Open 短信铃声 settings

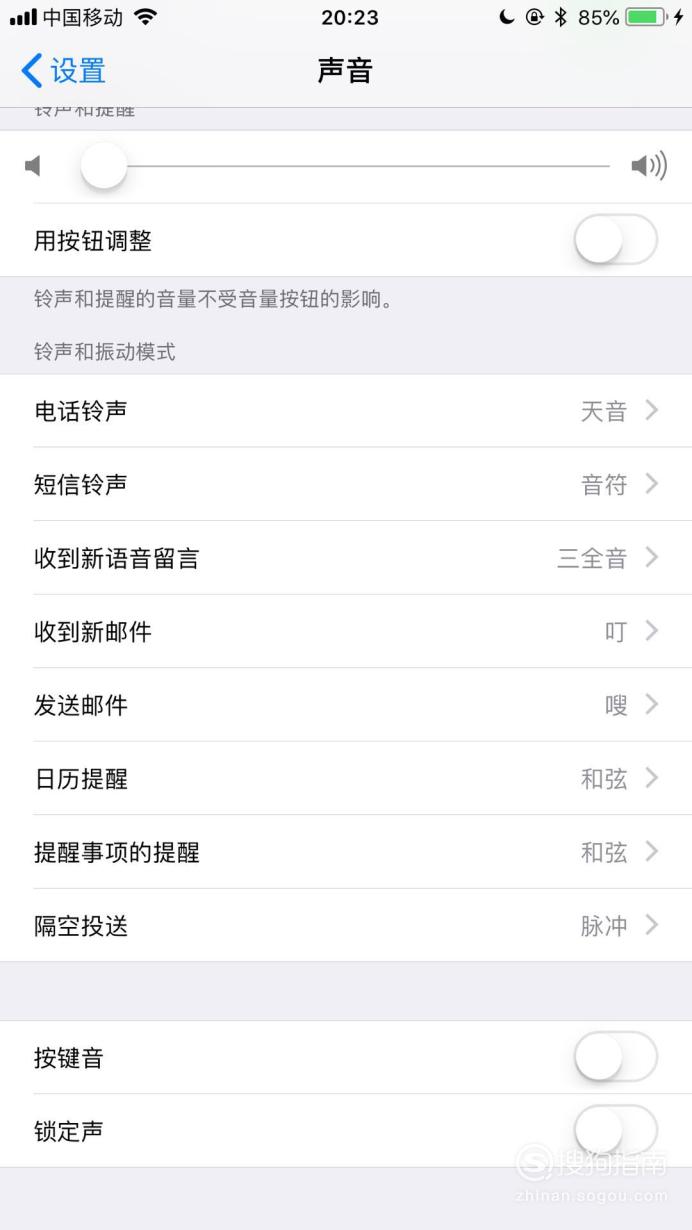pyautogui.click(x=346, y=484)
